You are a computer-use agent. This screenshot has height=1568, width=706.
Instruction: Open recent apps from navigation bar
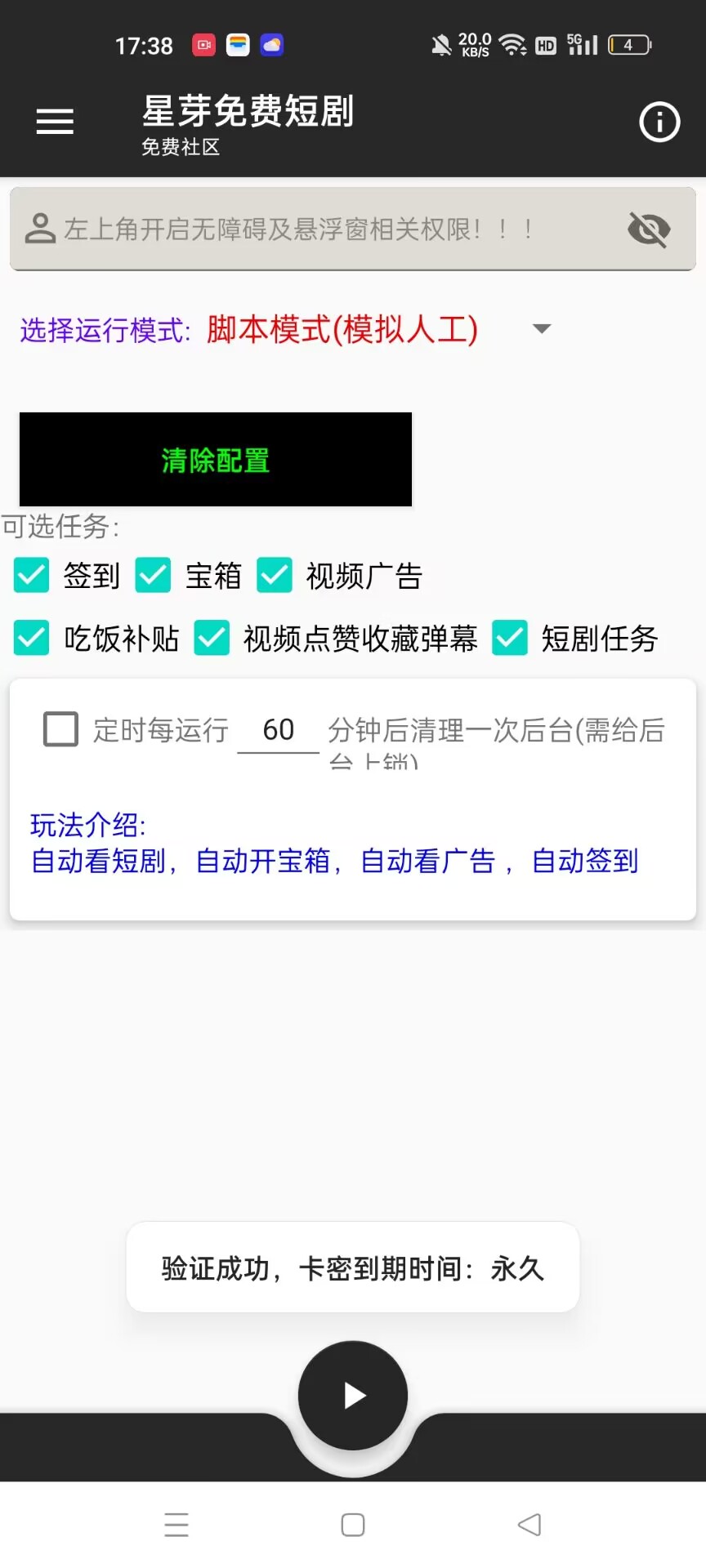click(x=176, y=1525)
